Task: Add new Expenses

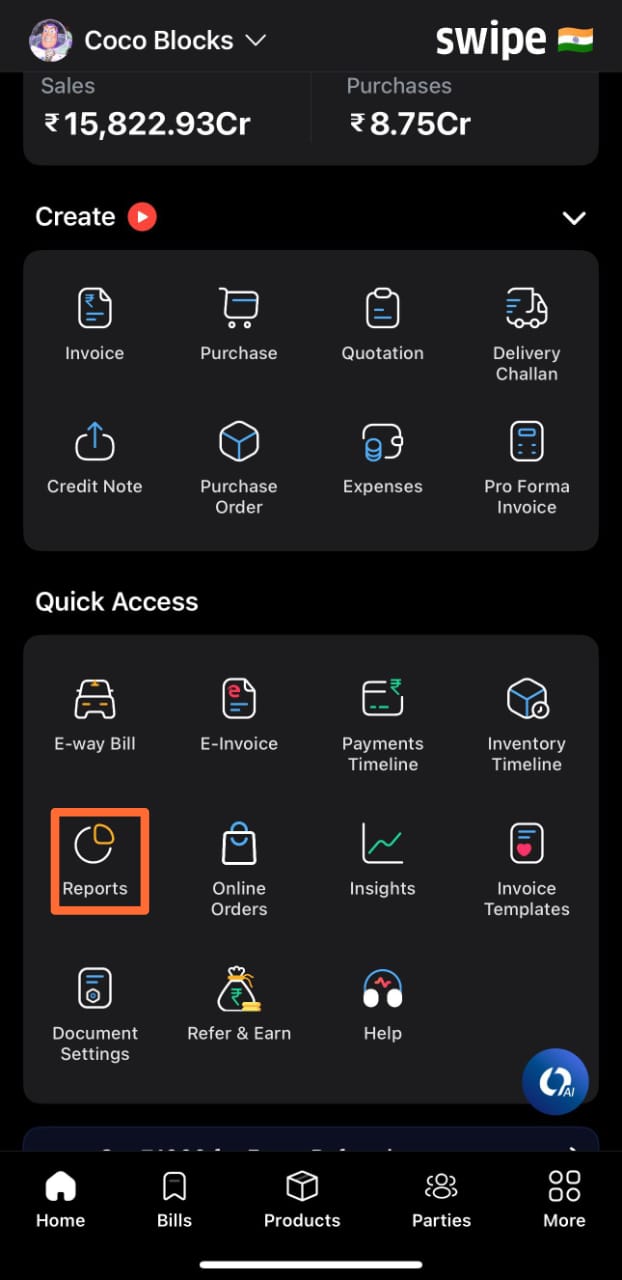Action: (x=383, y=458)
